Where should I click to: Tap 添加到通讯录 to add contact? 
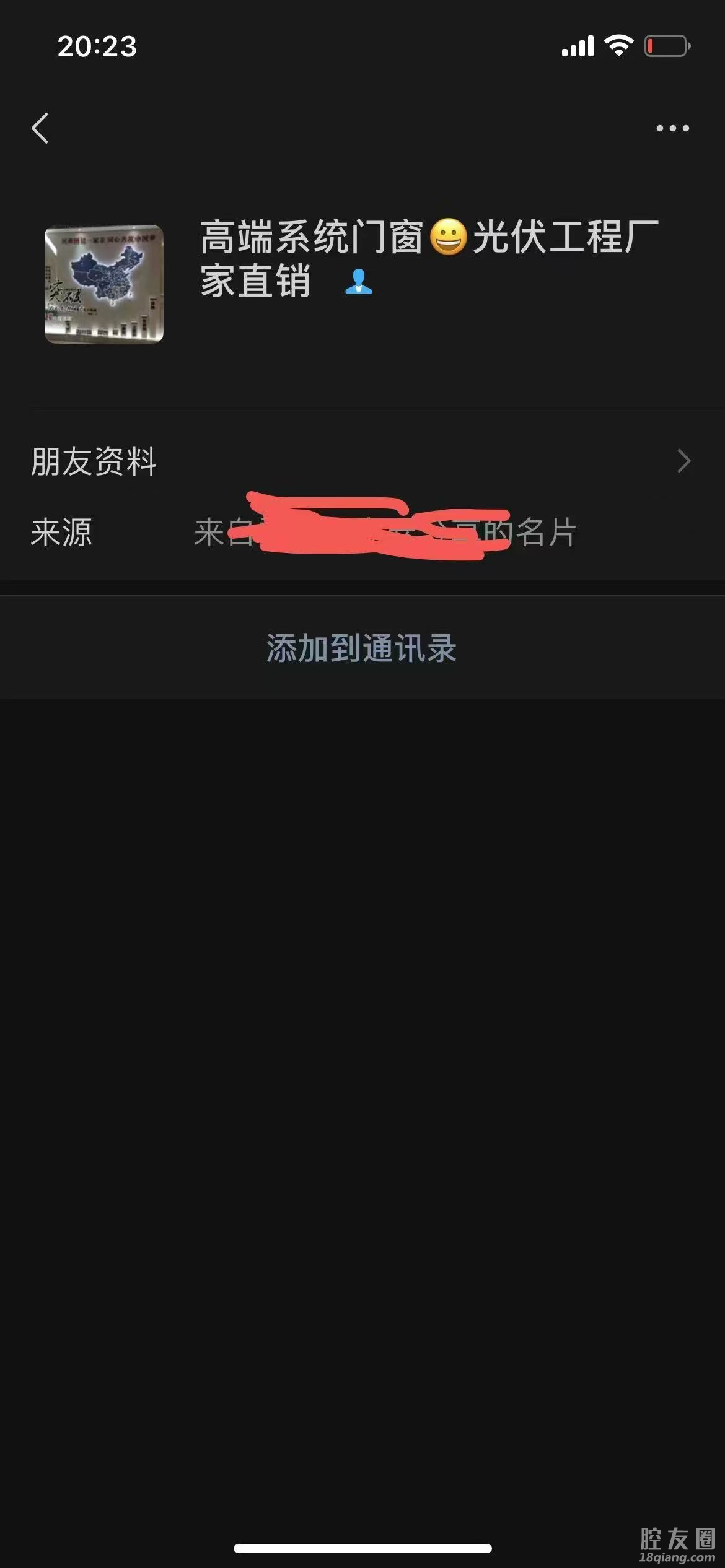tap(362, 648)
